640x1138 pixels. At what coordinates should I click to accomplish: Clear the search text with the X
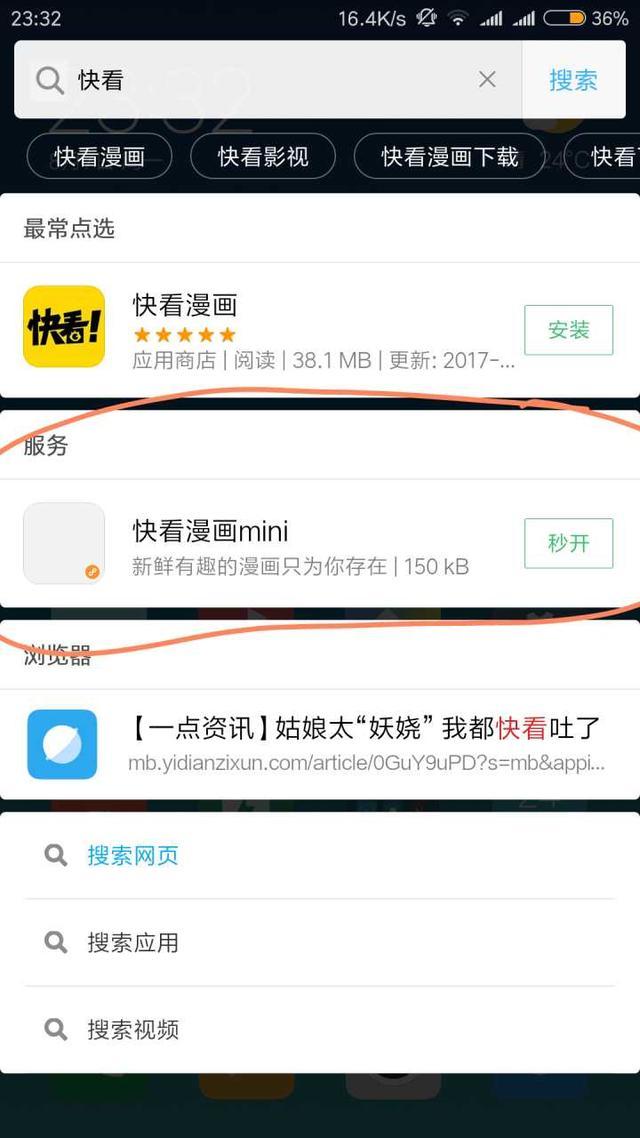coord(487,80)
